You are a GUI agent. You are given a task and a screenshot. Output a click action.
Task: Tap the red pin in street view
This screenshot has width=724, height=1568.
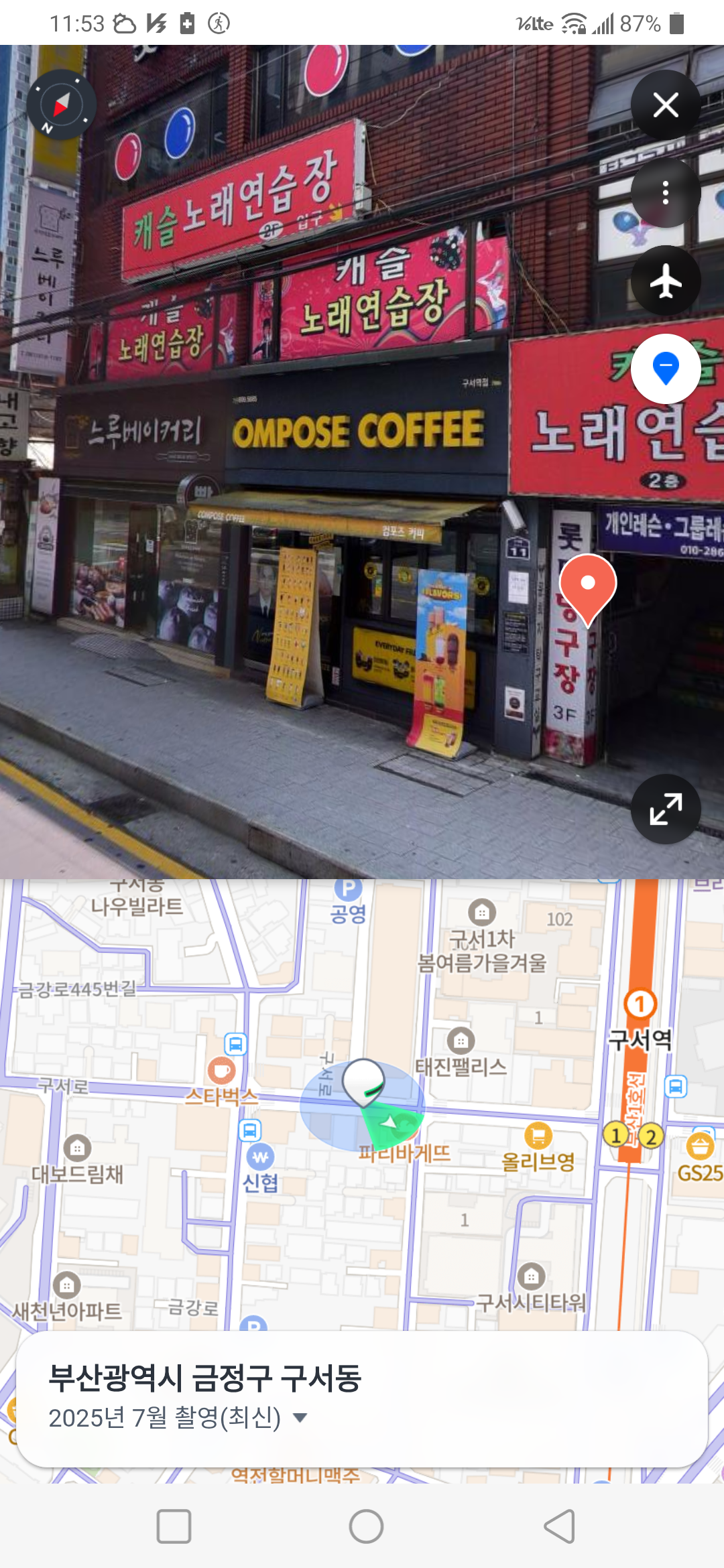pos(588,584)
